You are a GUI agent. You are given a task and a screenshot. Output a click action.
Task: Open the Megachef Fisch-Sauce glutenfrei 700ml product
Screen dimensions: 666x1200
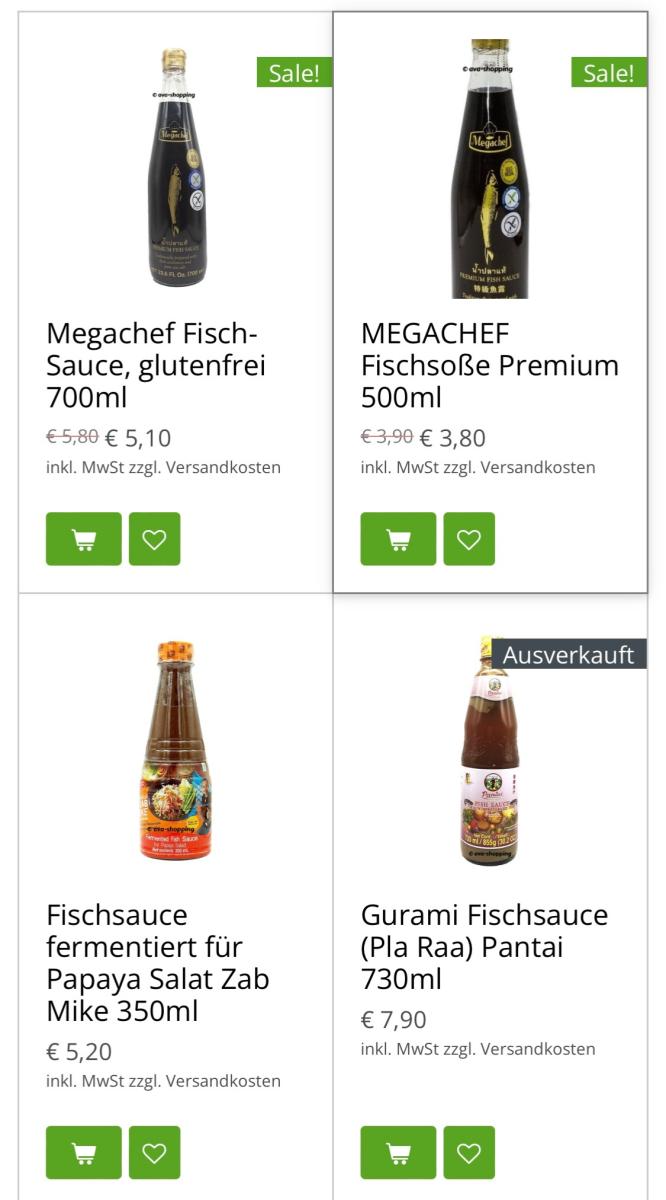click(x=156, y=365)
